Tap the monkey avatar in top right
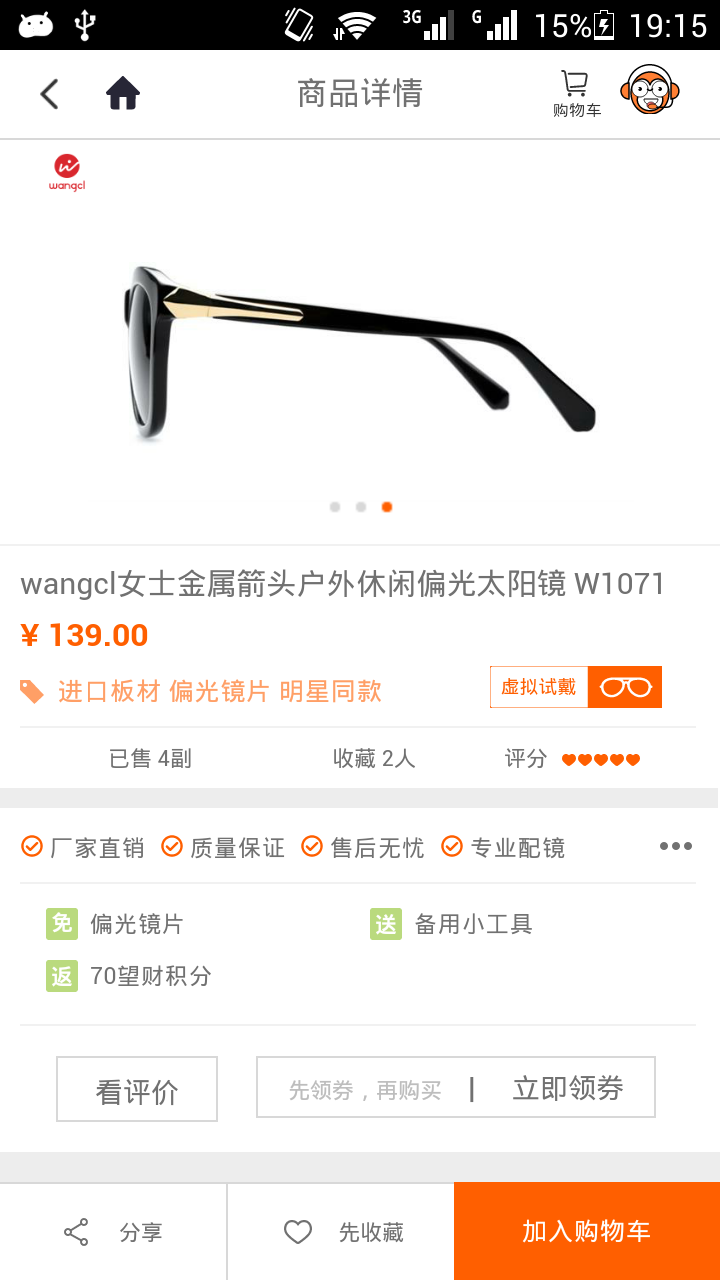Screen dimensions: 720x1280 coord(650,91)
